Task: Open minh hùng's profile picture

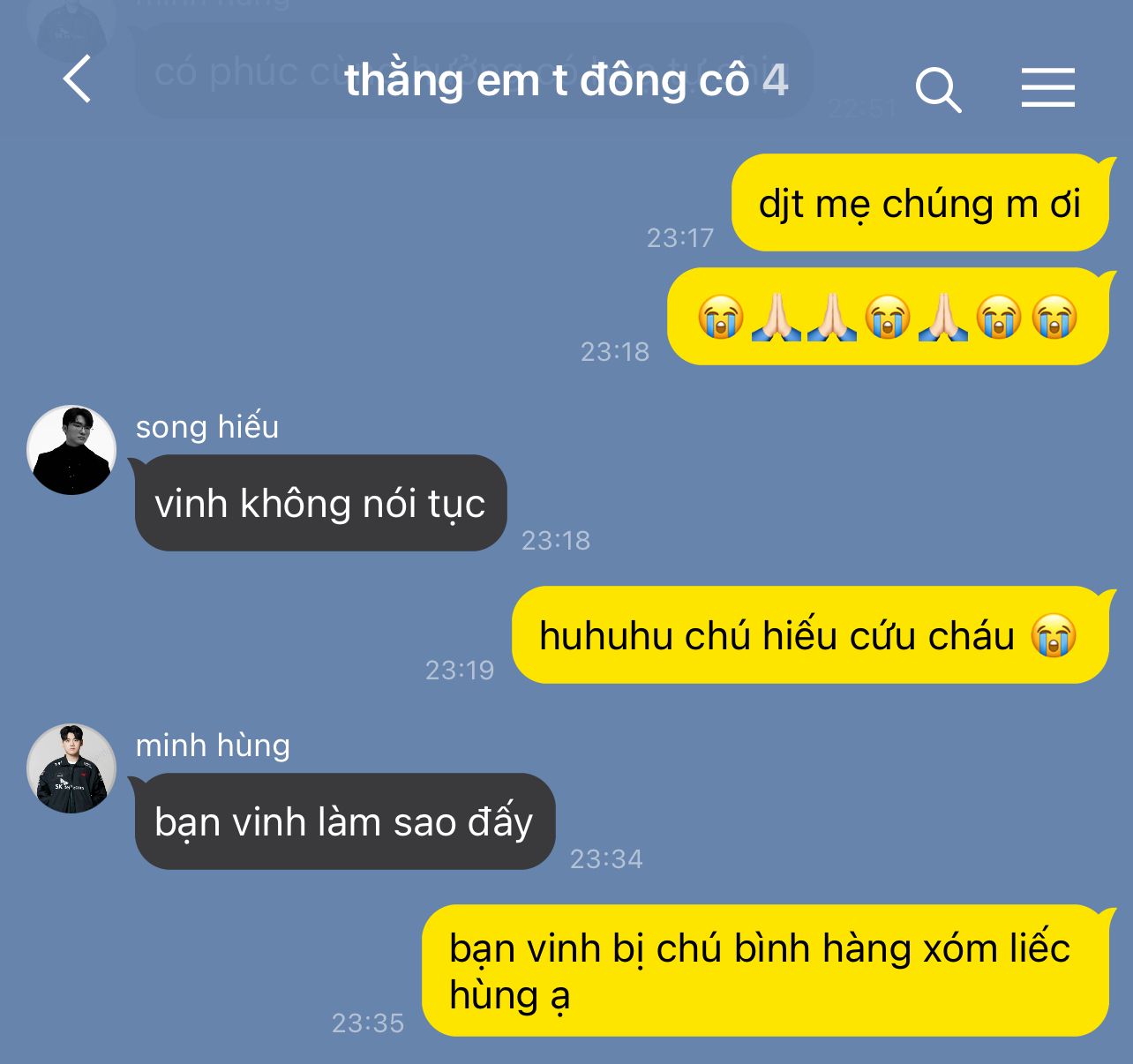Action: click(71, 768)
